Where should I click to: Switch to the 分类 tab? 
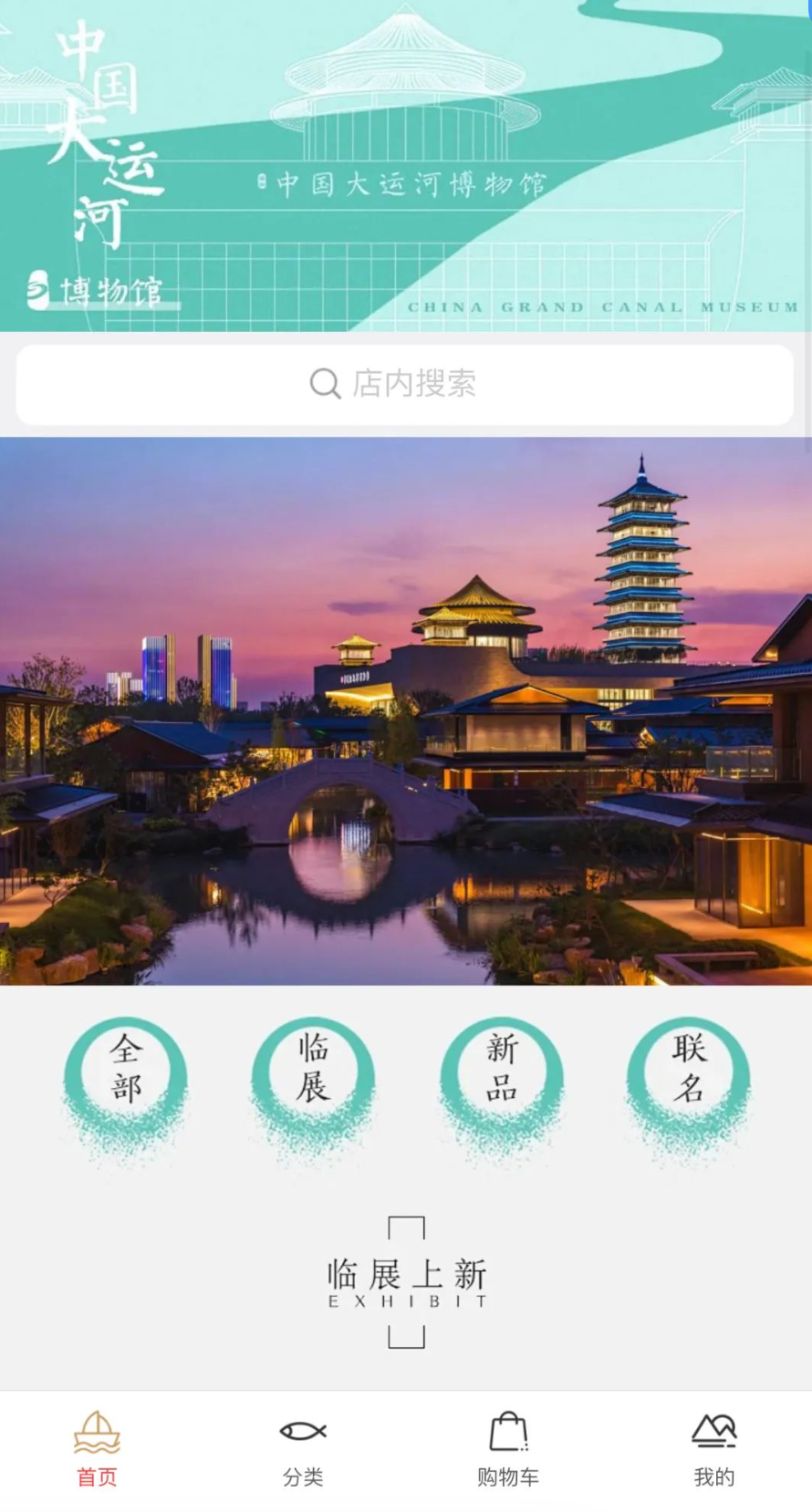click(303, 1450)
